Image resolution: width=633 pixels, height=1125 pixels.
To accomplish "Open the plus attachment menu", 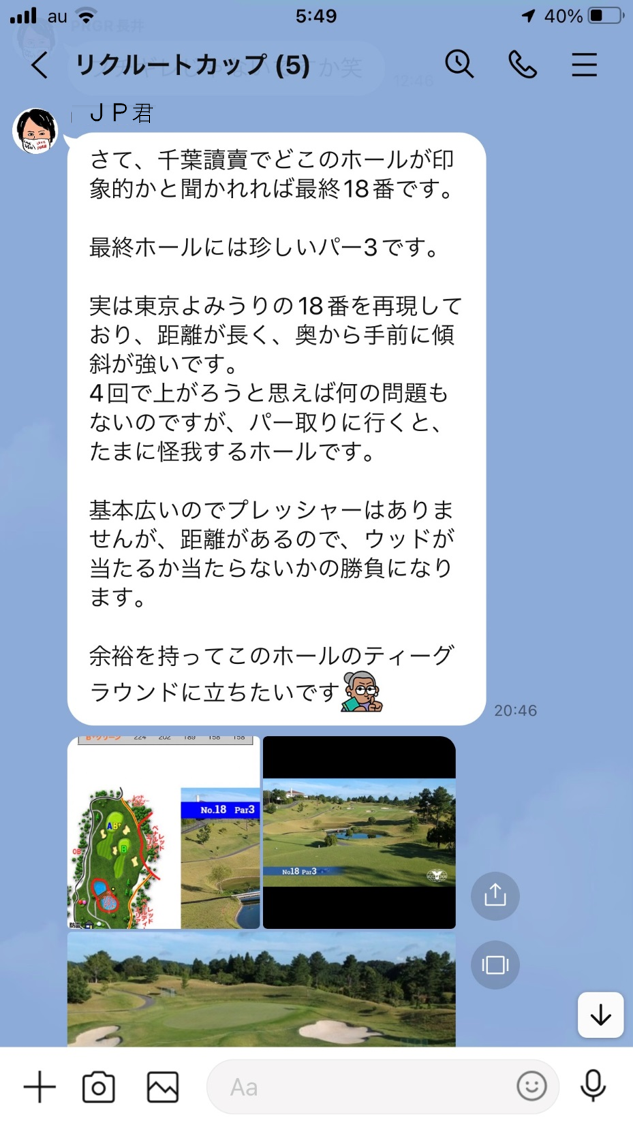I will point(39,1087).
